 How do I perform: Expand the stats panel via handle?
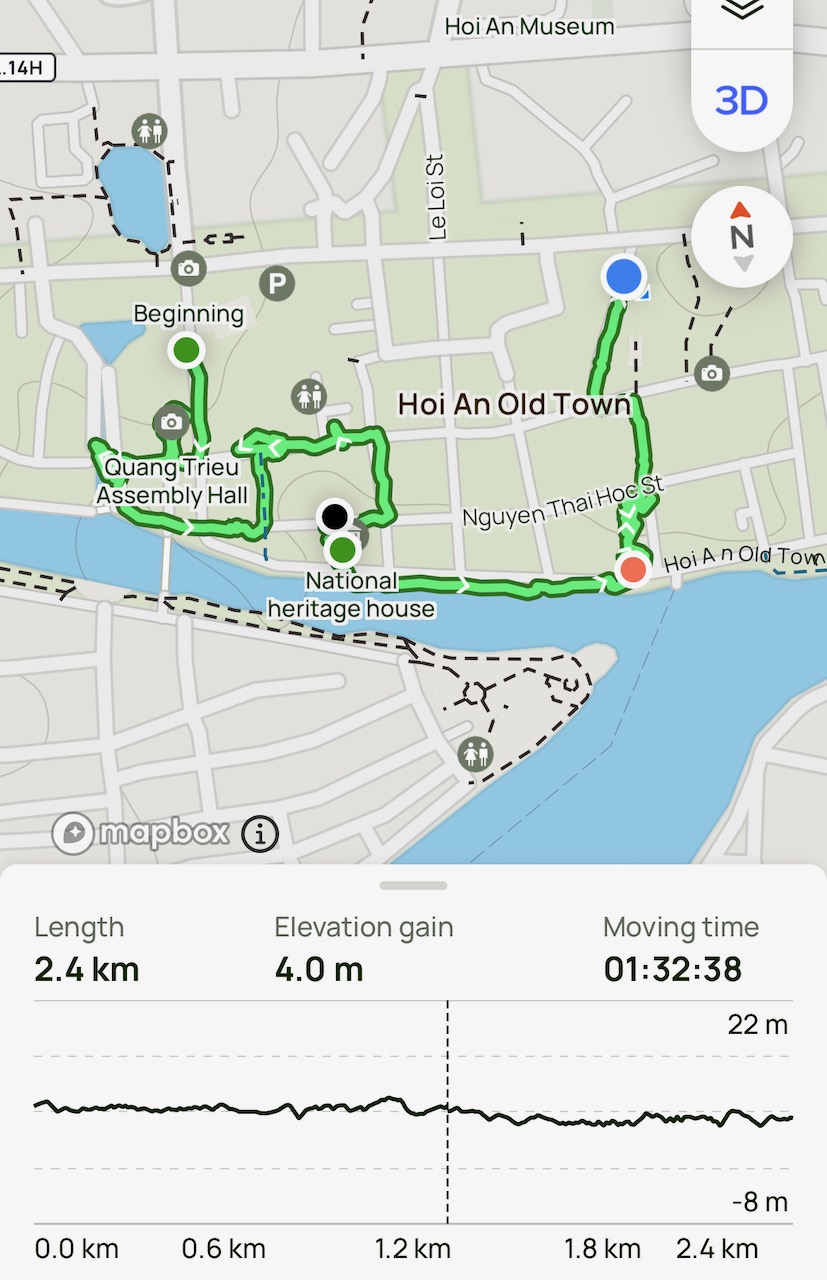(413, 885)
